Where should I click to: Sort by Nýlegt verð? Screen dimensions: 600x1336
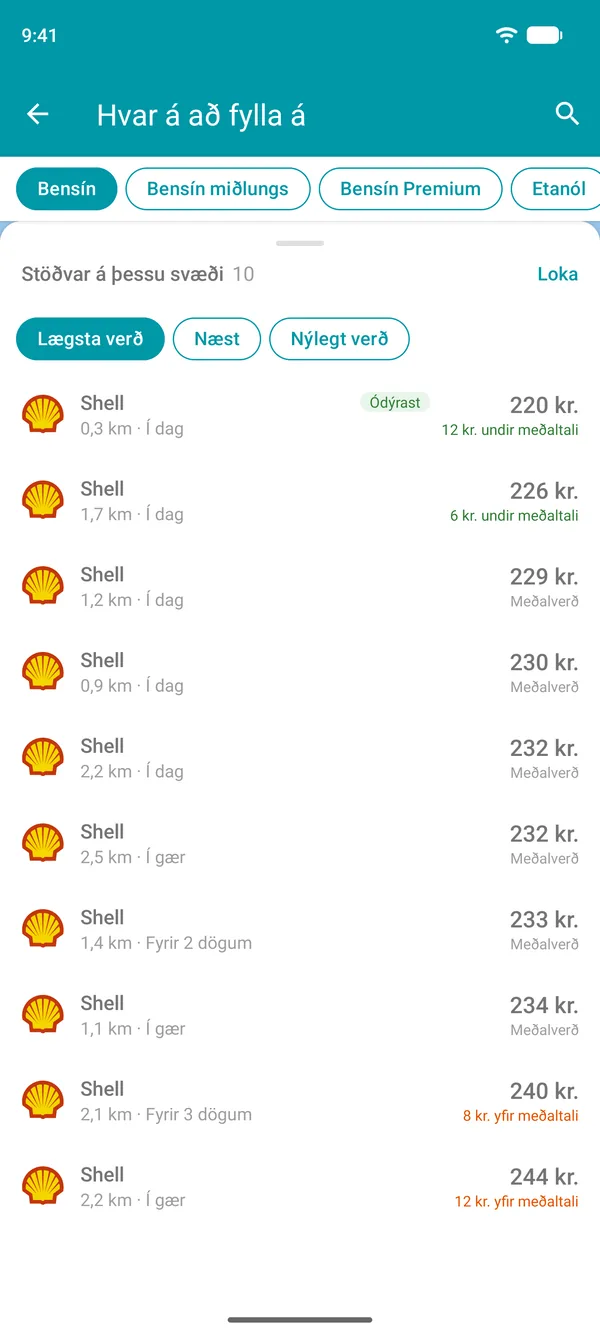[339, 339]
